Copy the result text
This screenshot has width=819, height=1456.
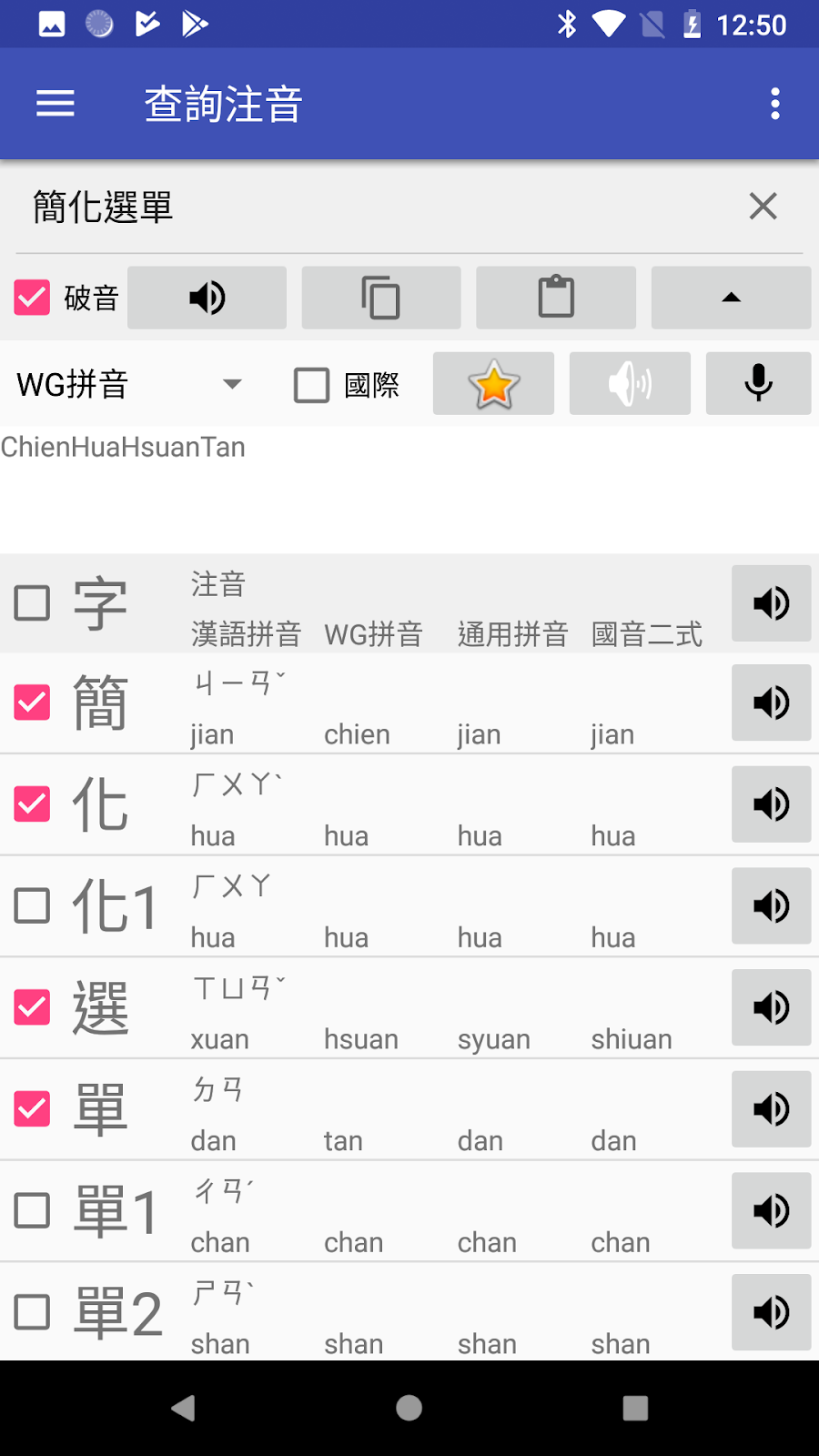380,298
